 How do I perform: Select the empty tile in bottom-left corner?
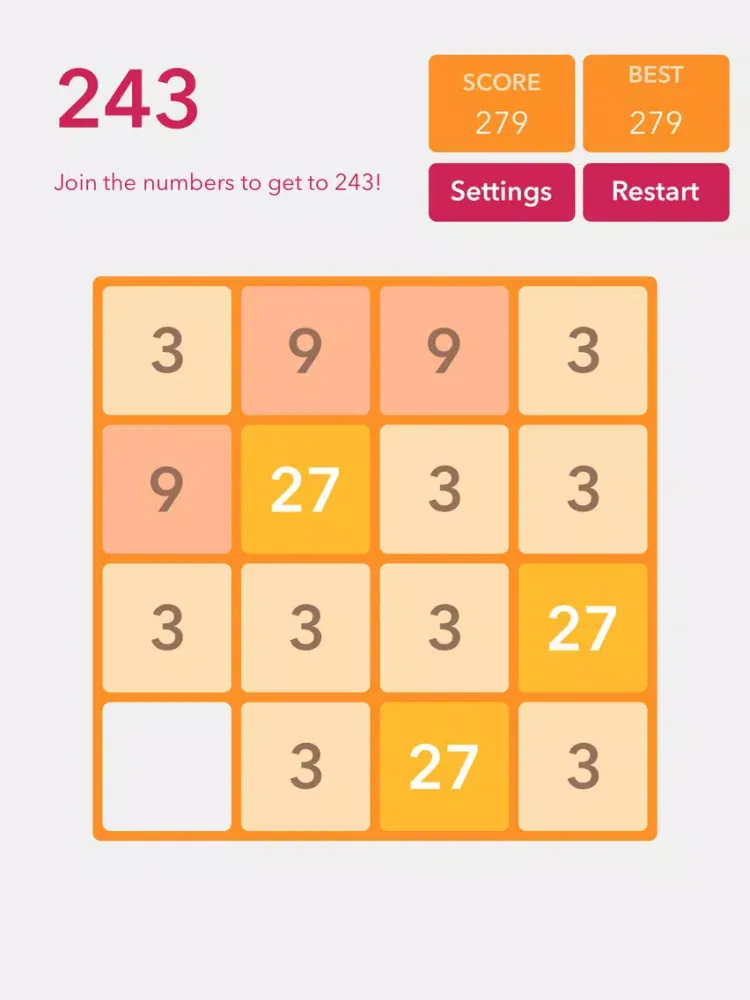click(166, 766)
